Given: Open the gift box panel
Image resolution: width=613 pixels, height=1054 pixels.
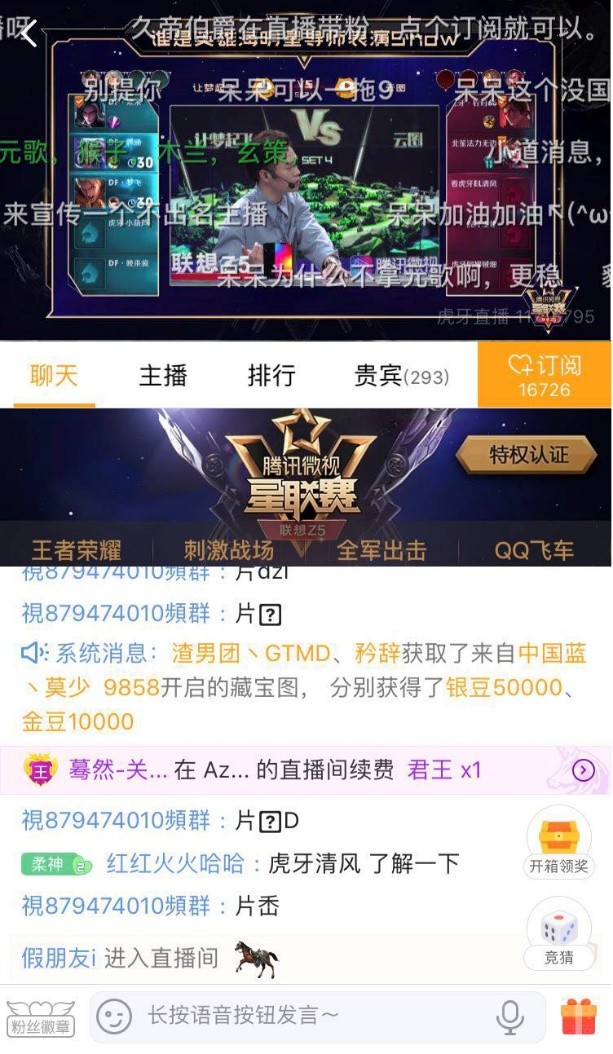Looking at the screenshot, I should [x=579, y=1016].
